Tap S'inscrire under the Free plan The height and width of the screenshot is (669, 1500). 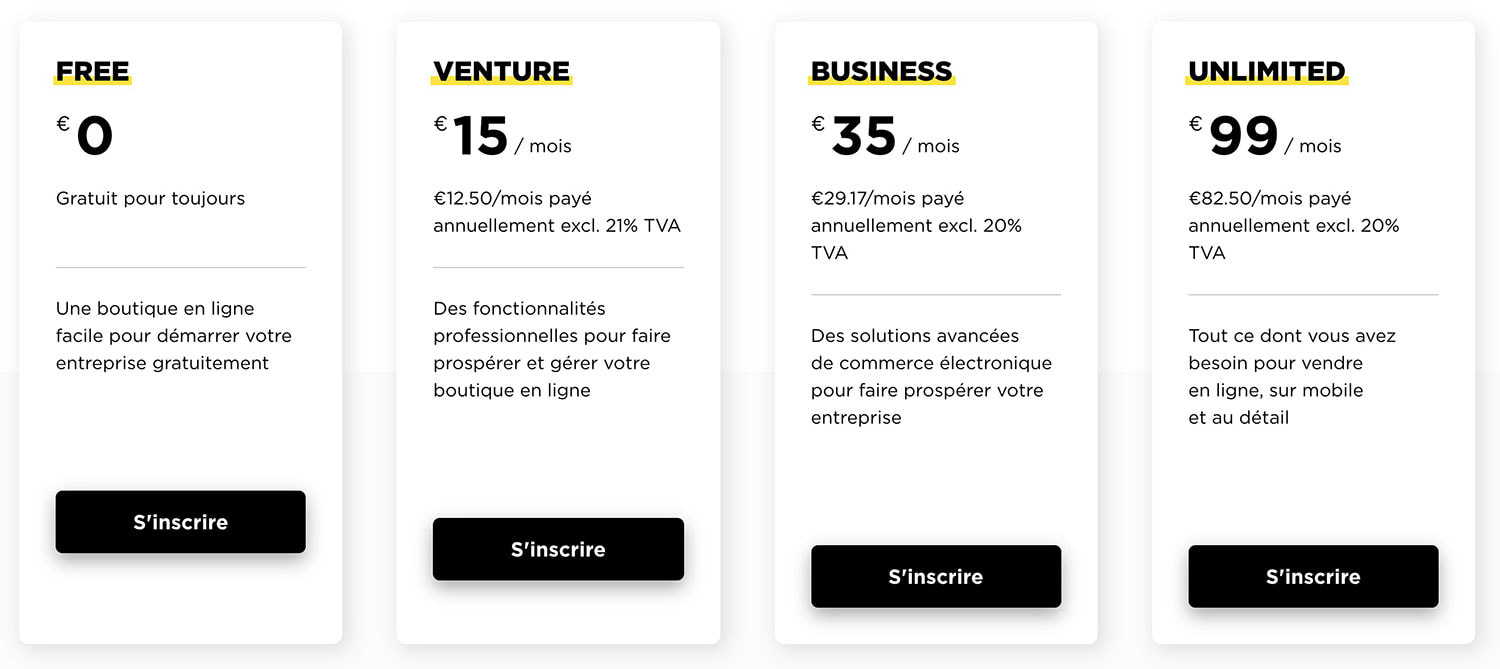(x=180, y=522)
